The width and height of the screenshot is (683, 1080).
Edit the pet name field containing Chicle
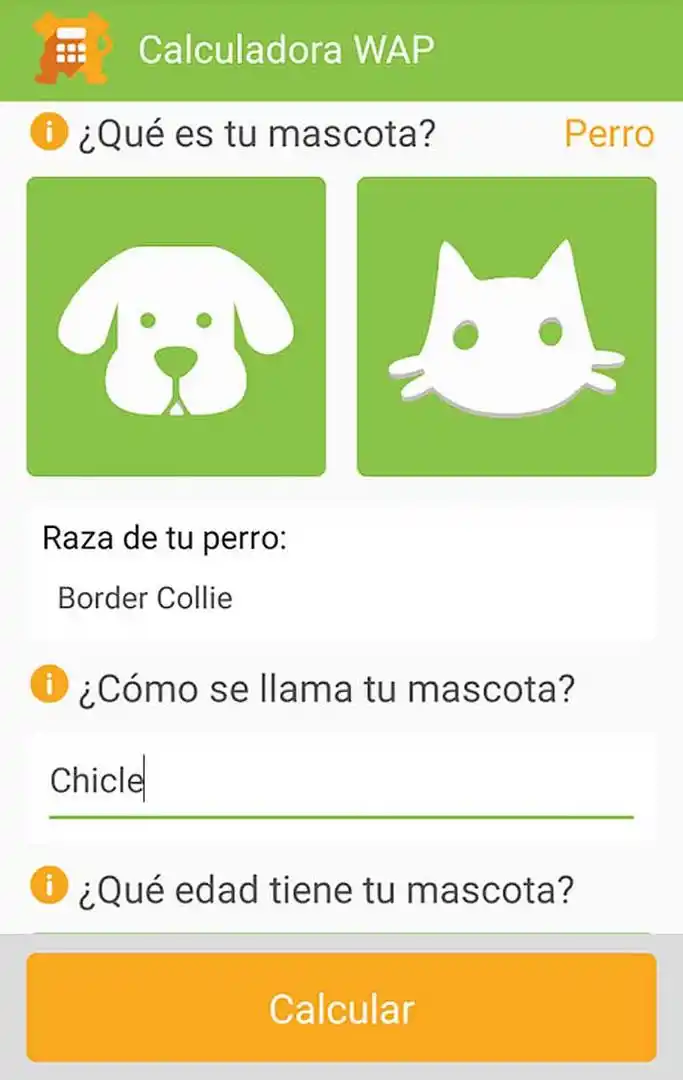point(340,781)
